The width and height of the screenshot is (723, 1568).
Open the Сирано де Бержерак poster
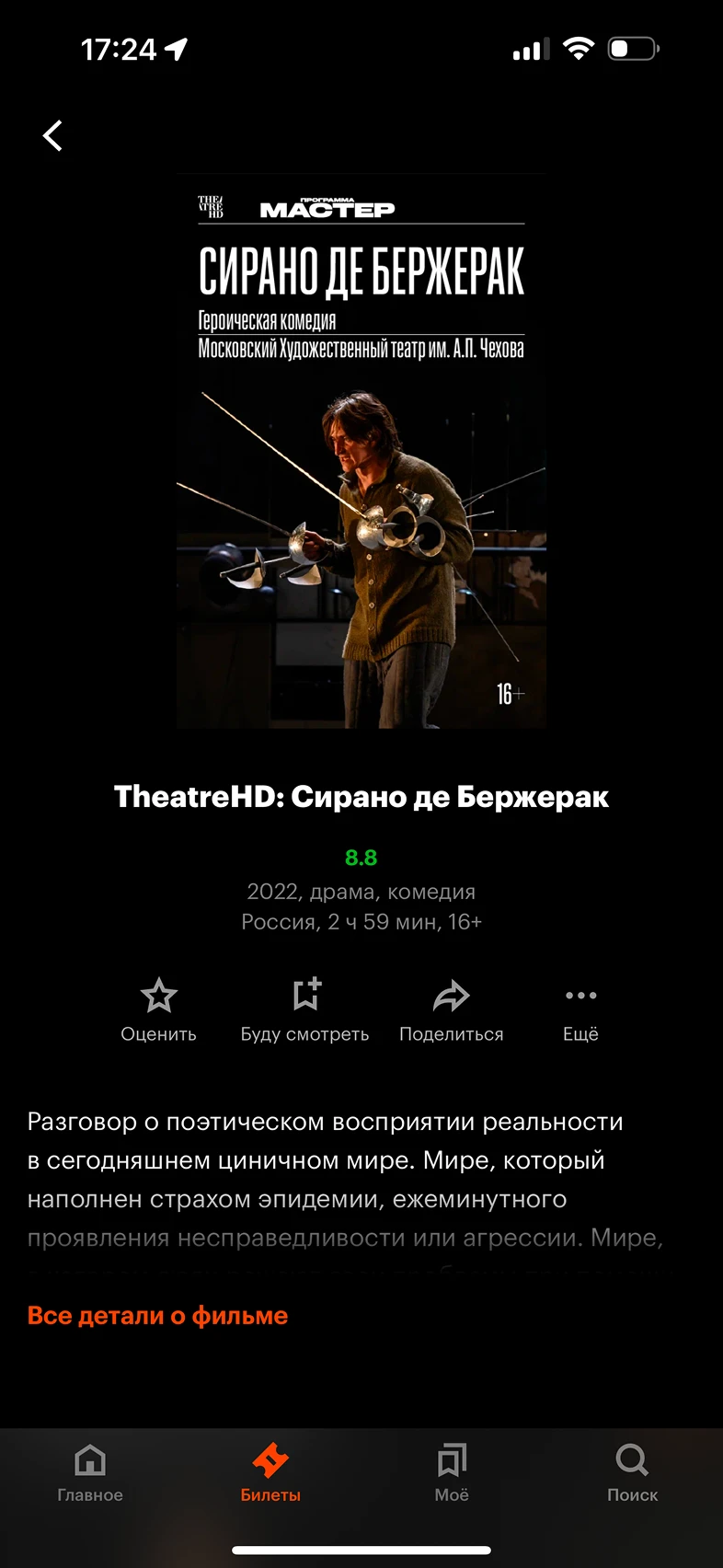click(x=361, y=451)
